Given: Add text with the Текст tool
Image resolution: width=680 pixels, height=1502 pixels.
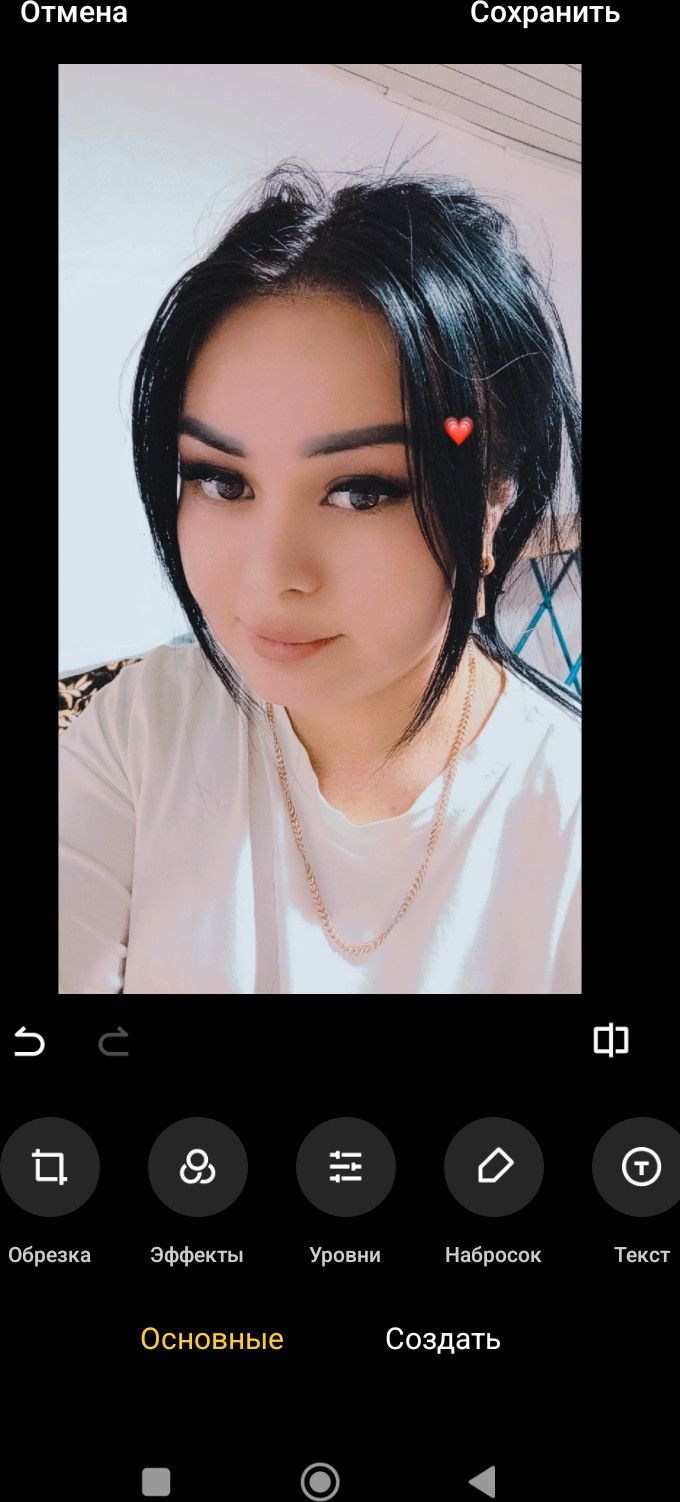Looking at the screenshot, I should pyautogui.click(x=638, y=1167).
